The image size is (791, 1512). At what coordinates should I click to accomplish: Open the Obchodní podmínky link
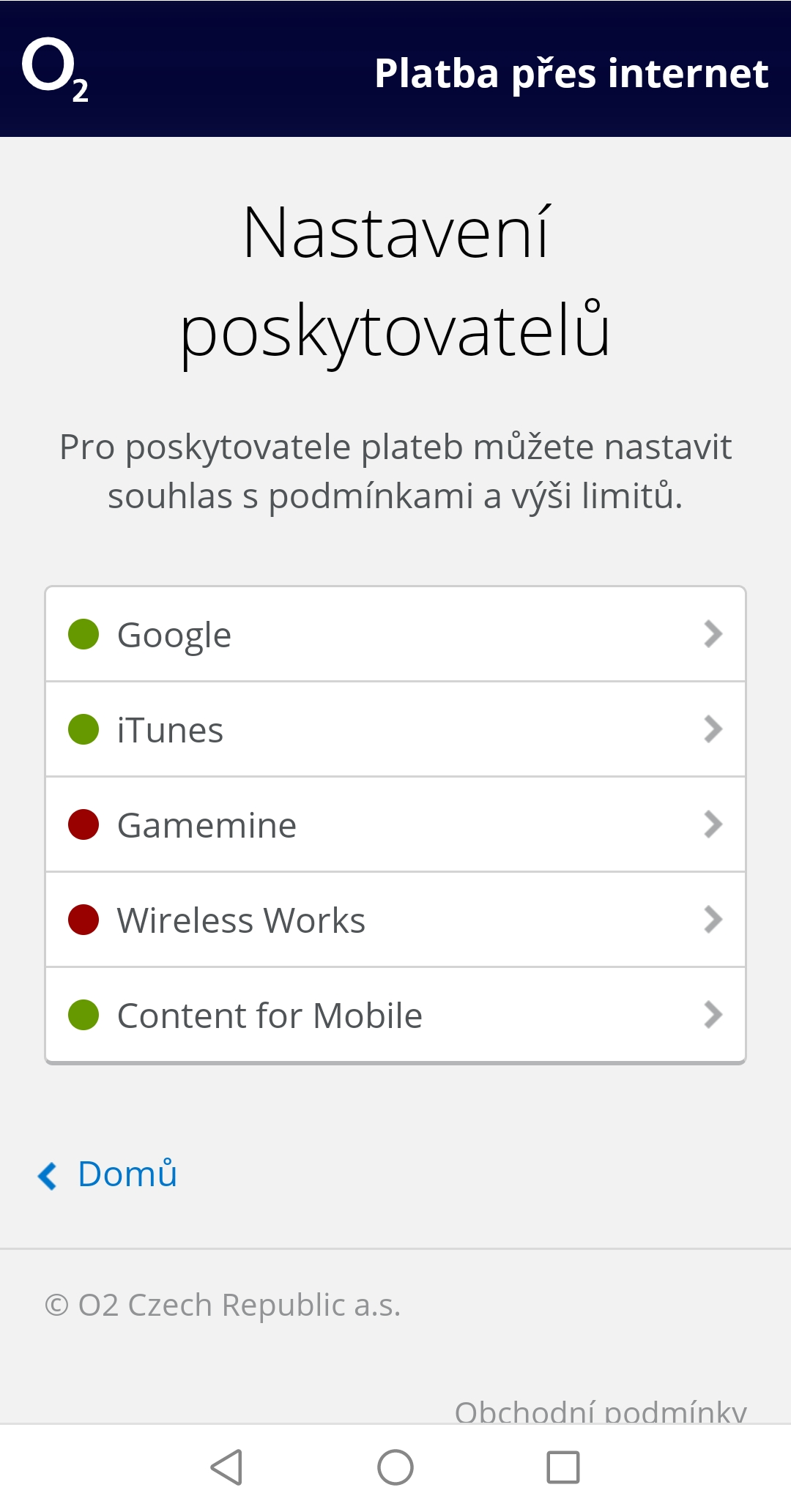coord(601,1410)
